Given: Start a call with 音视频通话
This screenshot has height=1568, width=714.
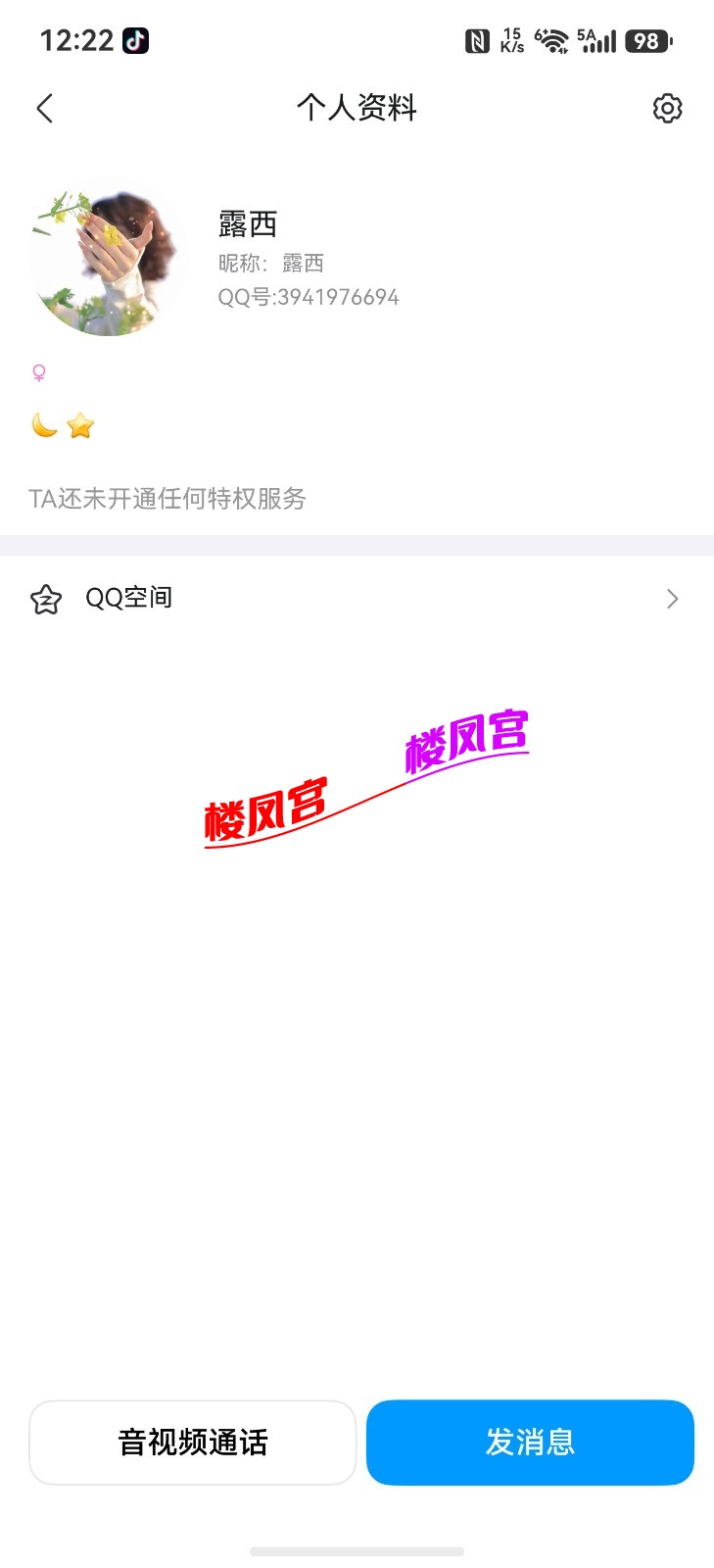Looking at the screenshot, I should (192, 1442).
